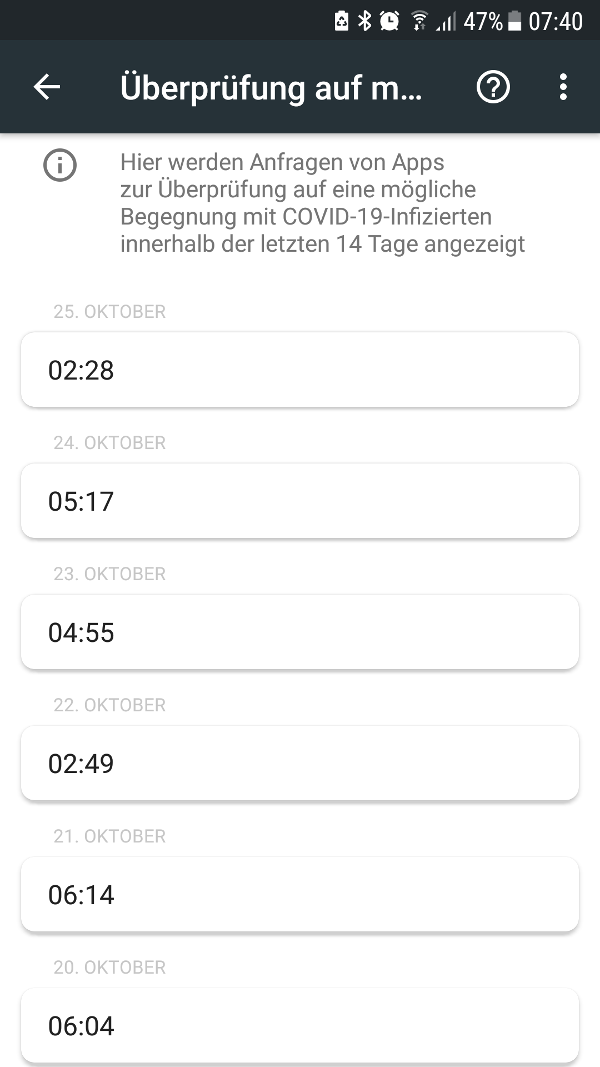Open the three-dot overflow menu
Image resolution: width=600 pixels, height=1067 pixels.
click(563, 87)
